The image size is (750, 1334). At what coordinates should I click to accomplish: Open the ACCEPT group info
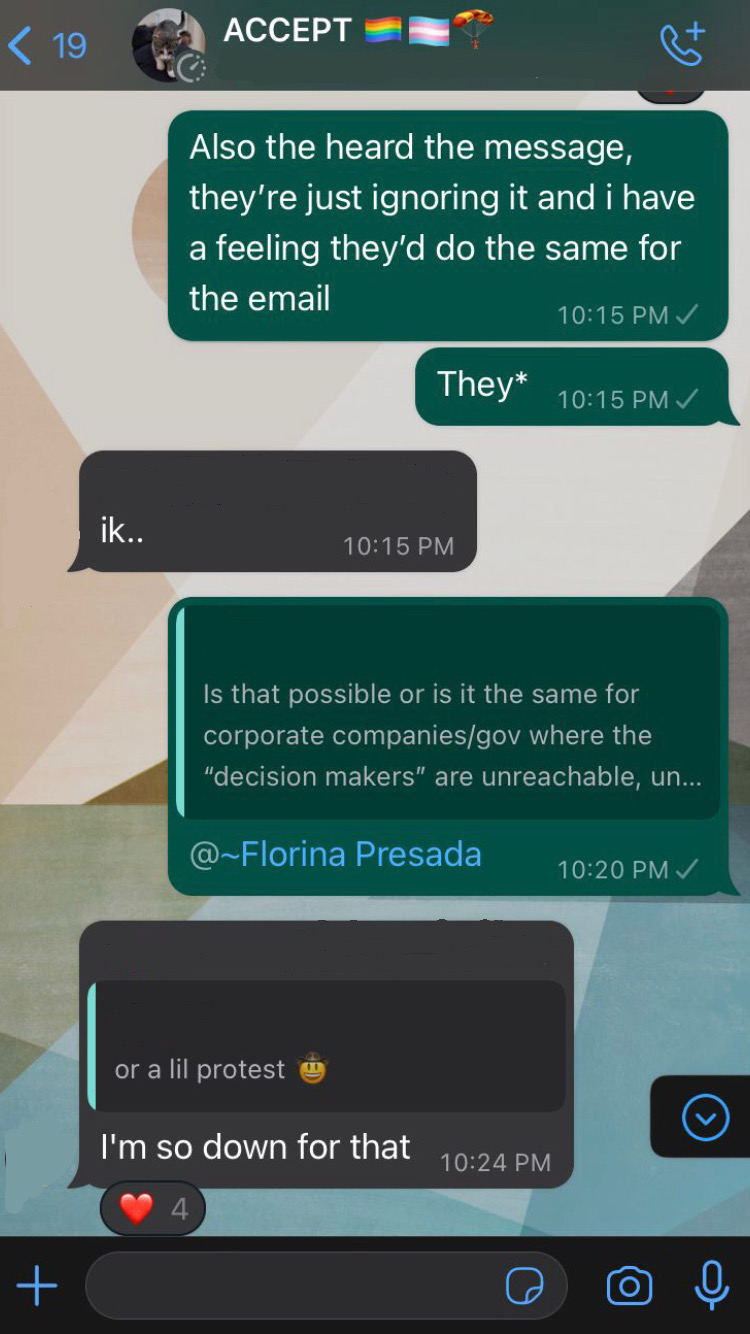300,32
